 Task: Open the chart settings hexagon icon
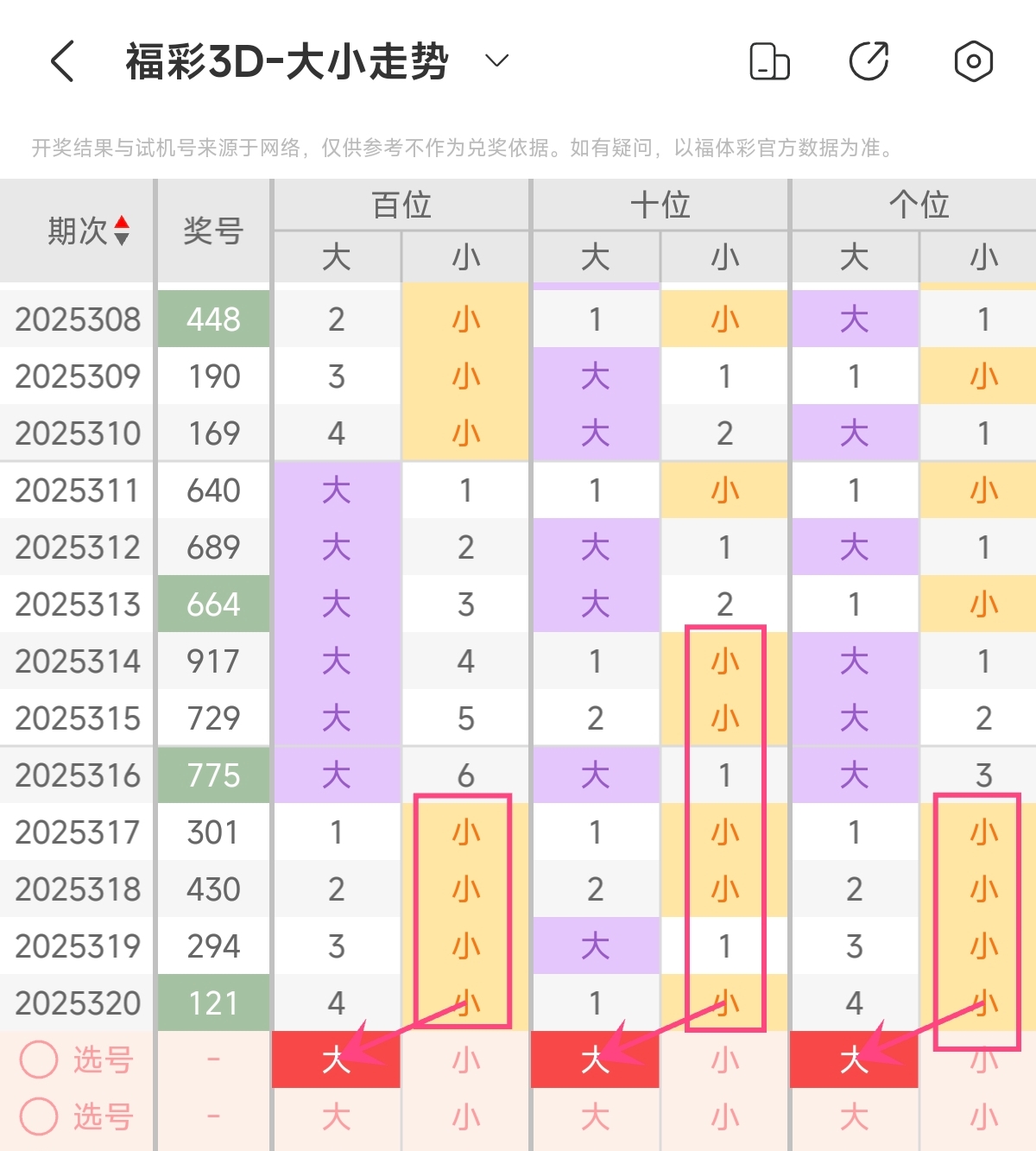(x=973, y=61)
